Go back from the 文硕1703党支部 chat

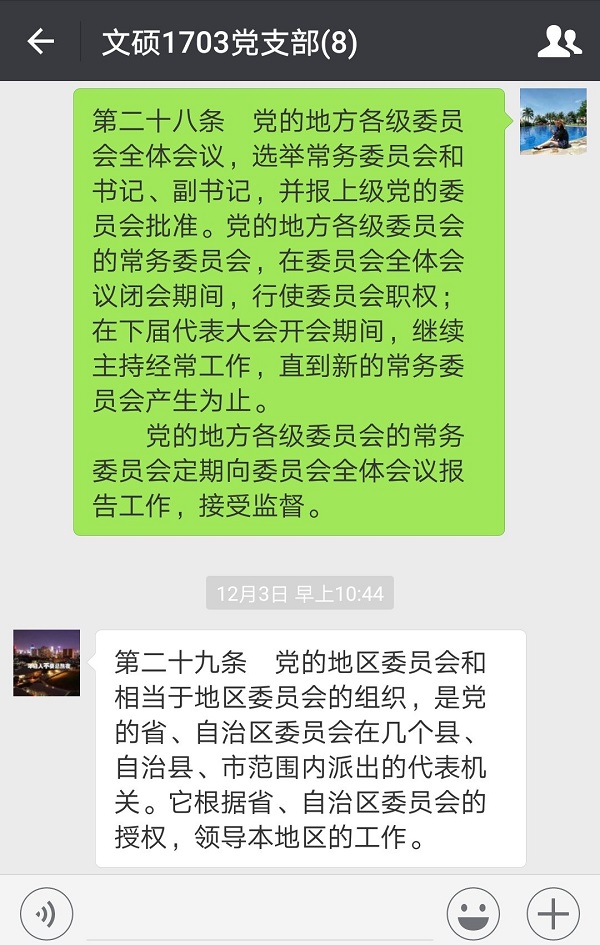click(x=41, y=42)
